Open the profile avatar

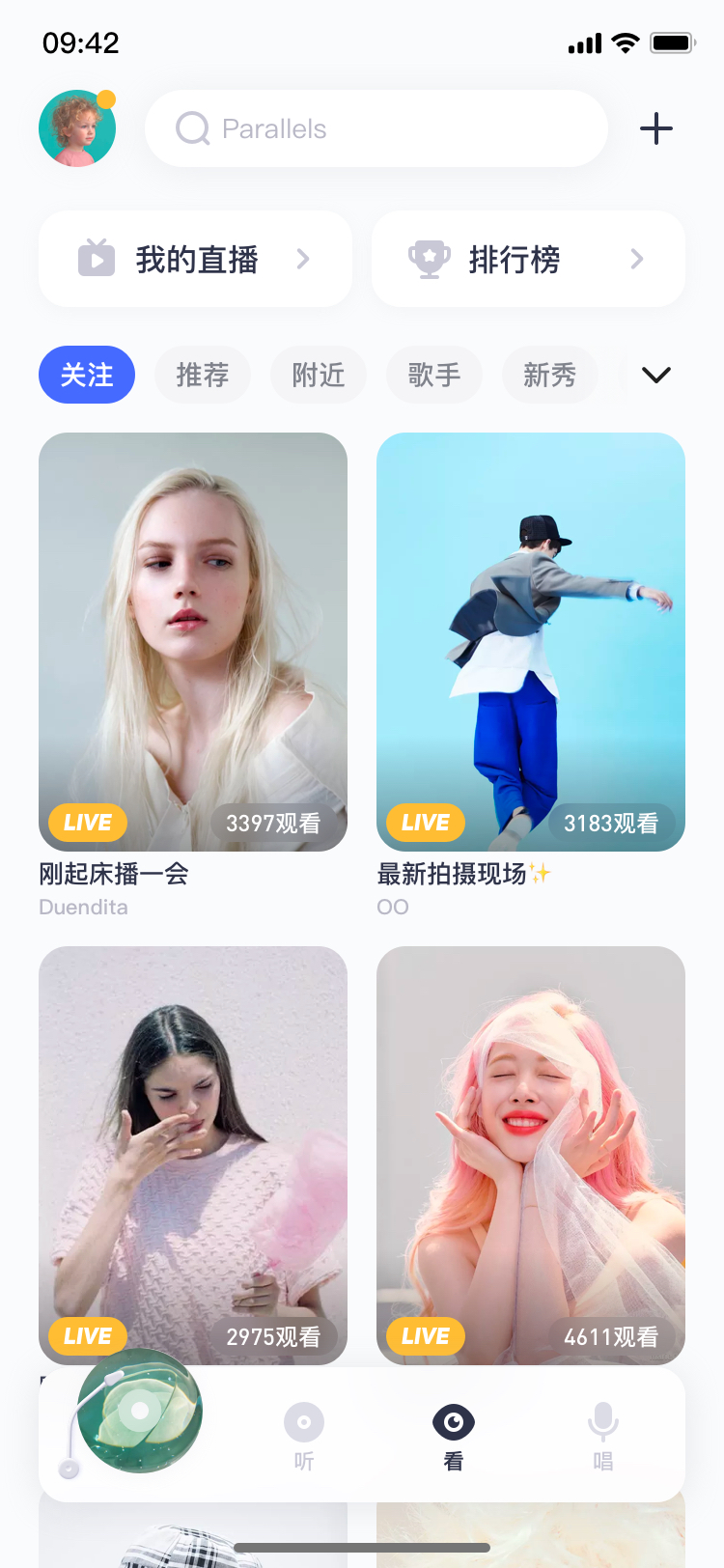77,128
